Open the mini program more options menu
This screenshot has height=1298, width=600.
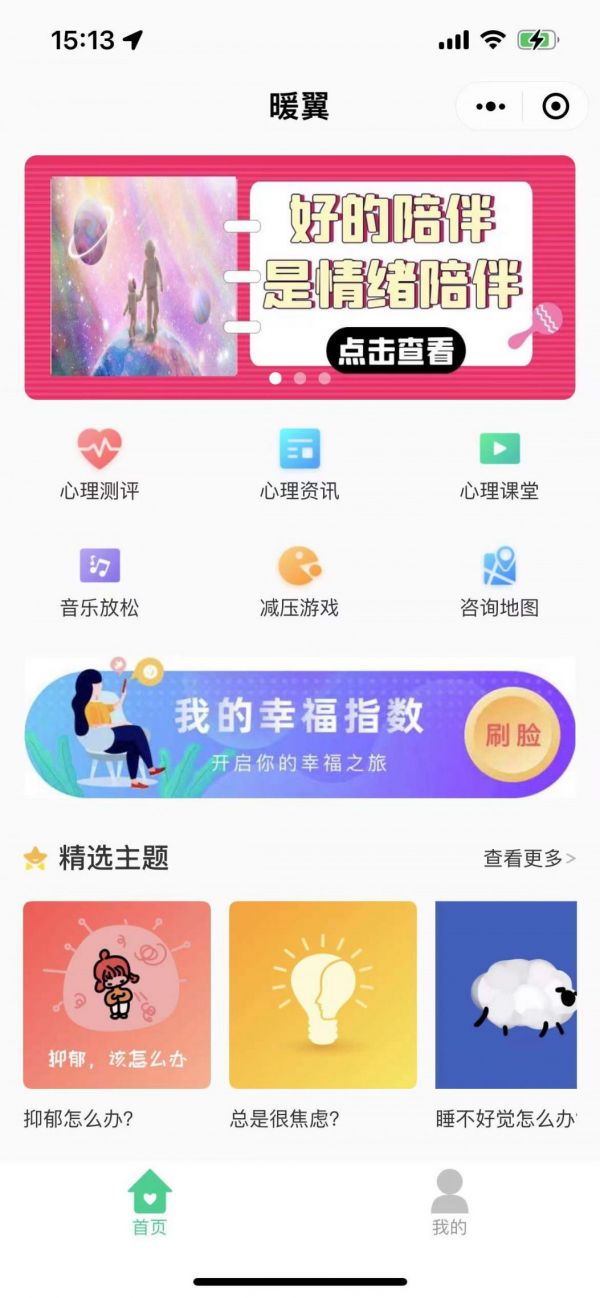pos(491,106)
